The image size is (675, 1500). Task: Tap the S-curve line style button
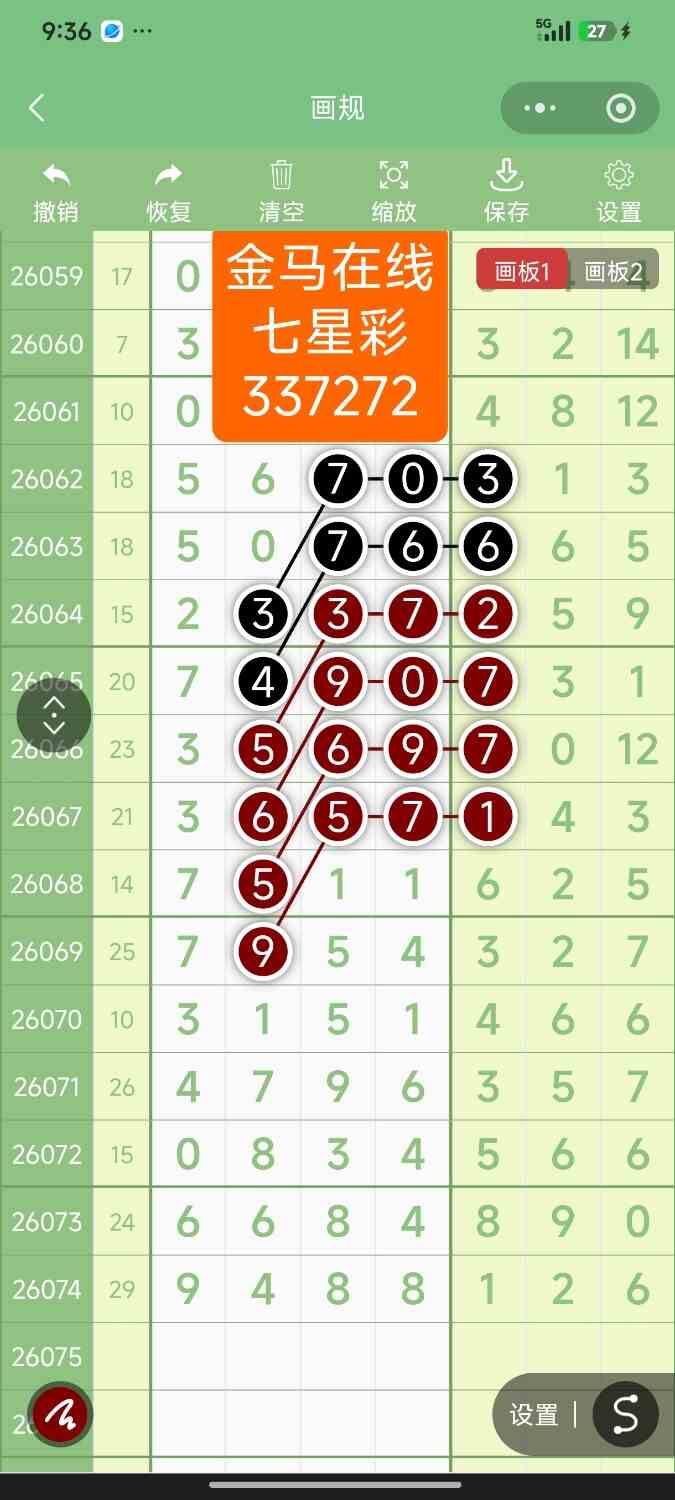click(625, 1415)
